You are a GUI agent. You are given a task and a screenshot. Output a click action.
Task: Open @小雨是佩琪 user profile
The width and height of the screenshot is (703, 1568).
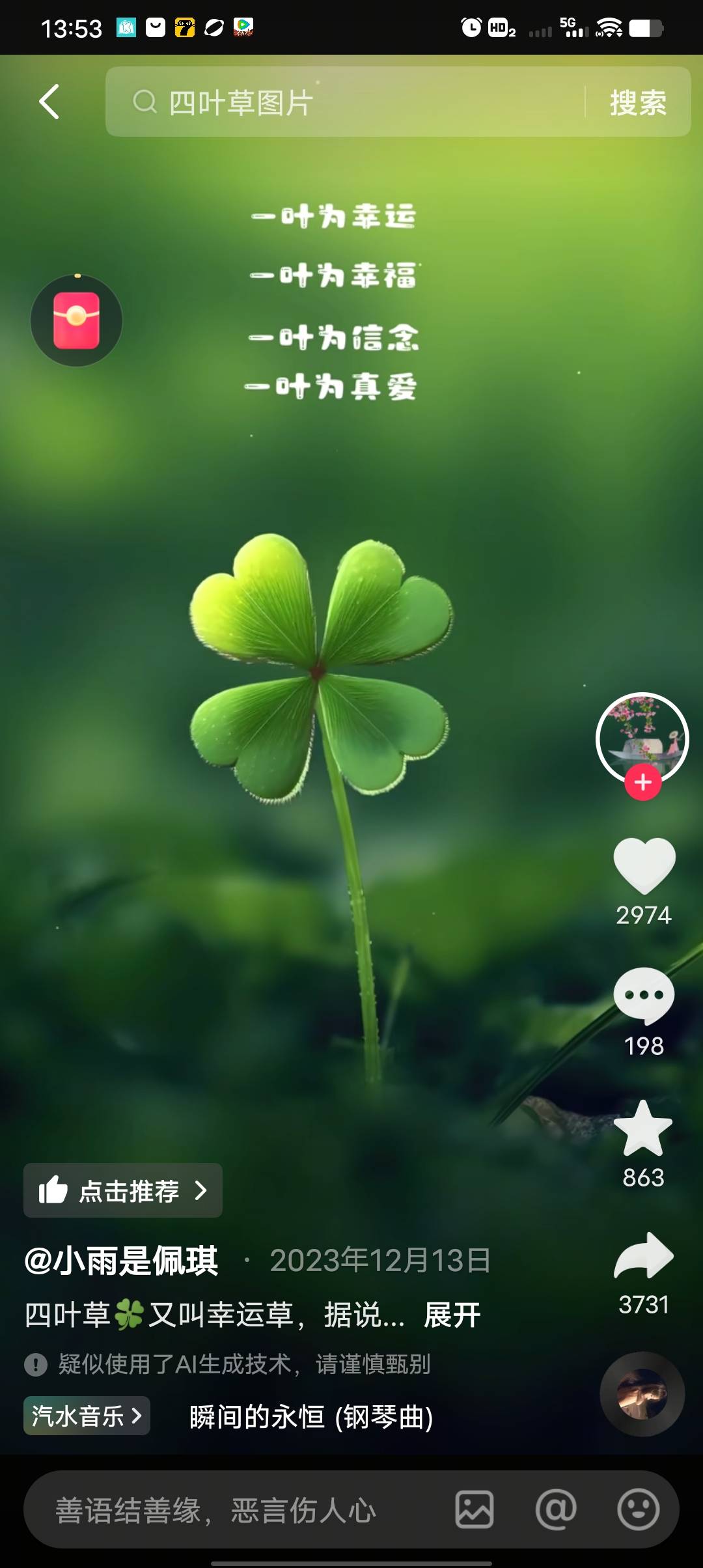[x=122, y=1261]
